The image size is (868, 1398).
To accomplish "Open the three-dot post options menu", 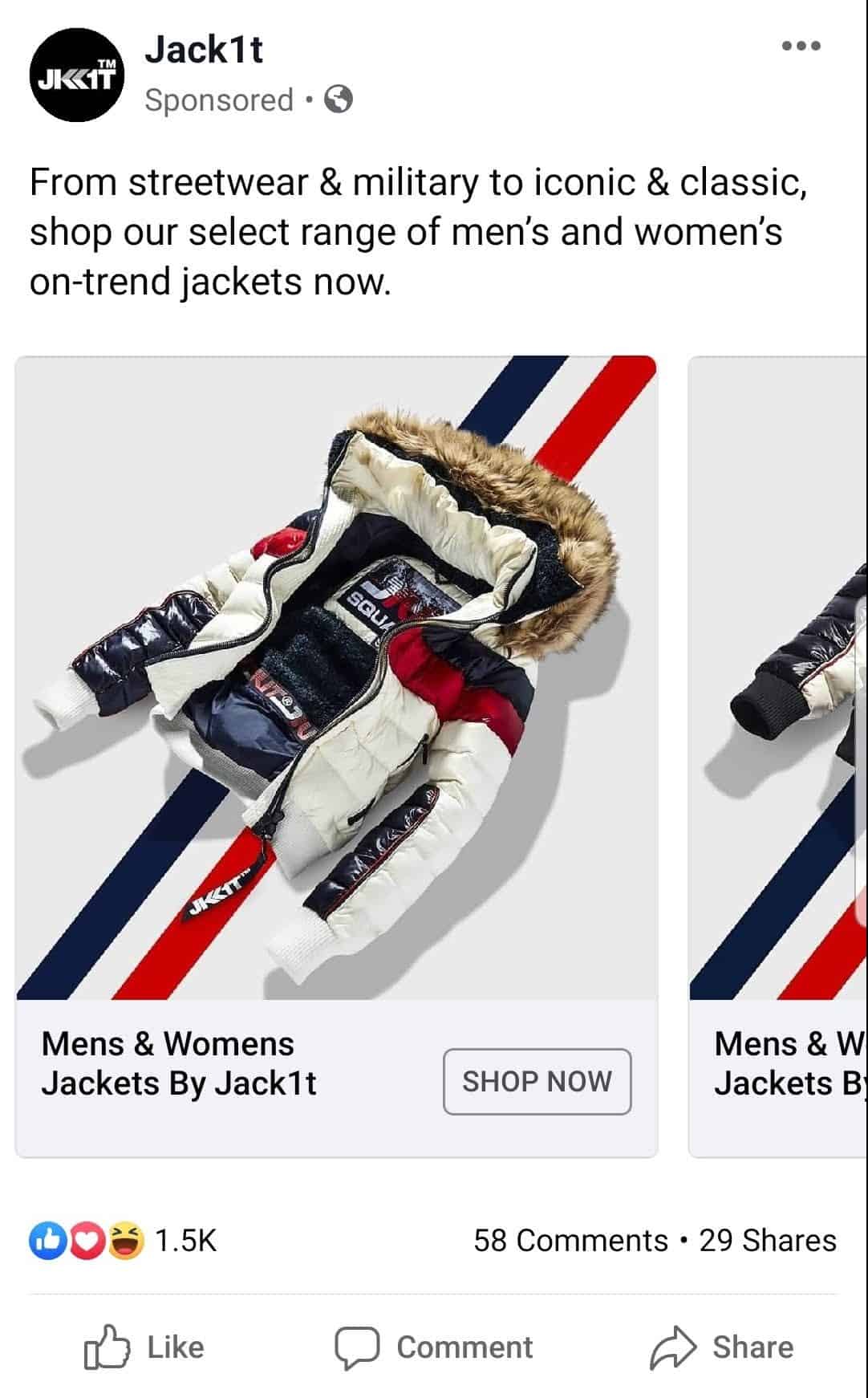I will pyautogui.click(x=801, y=46).
